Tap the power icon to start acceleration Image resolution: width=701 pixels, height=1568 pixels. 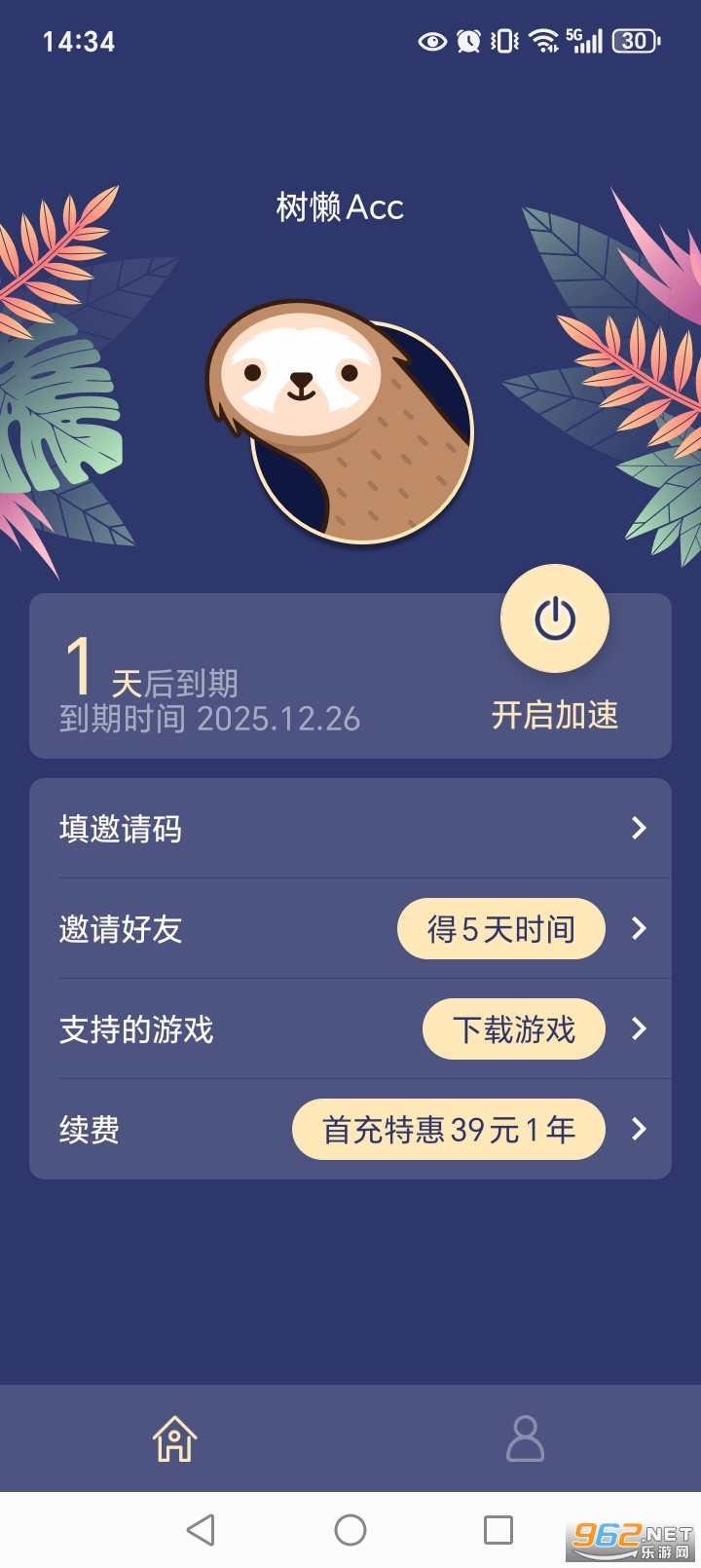[x=554, y=617]
